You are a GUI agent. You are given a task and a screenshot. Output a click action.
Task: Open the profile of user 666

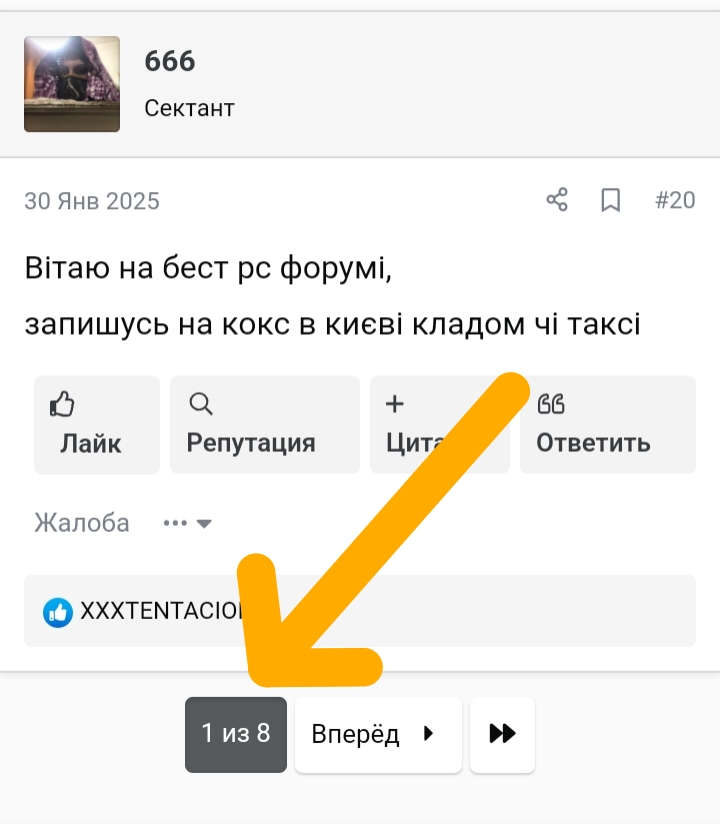170,61
